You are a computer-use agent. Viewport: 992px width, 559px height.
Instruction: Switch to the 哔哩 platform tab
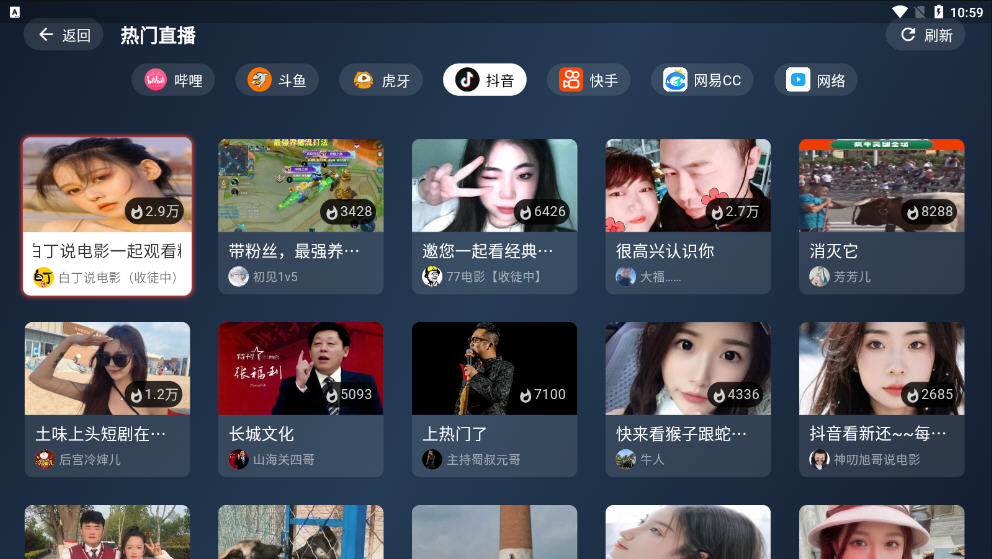(174, 80)
